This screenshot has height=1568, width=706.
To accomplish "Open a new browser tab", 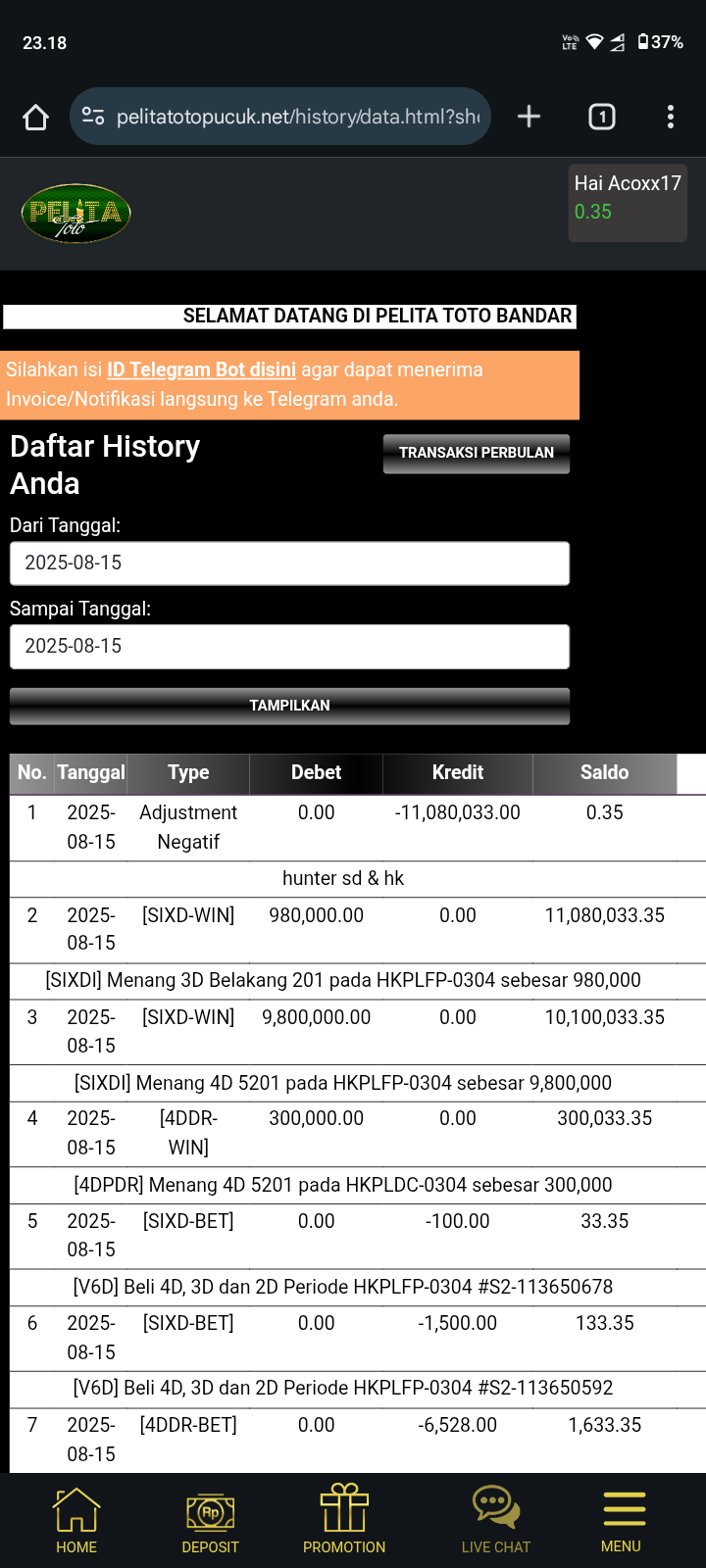I will tap(529, 117).
